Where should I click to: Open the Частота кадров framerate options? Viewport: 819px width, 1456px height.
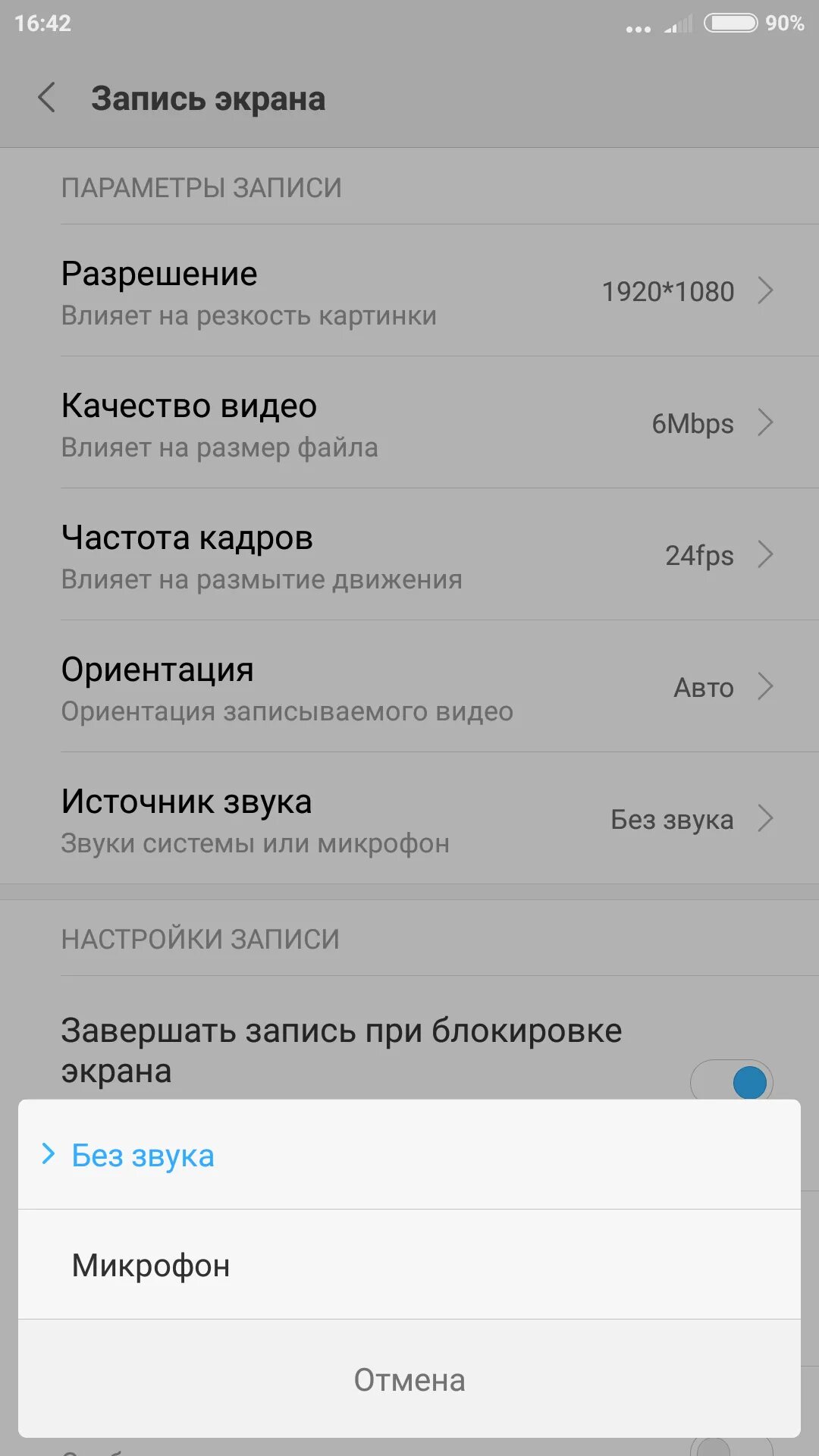(x=409, y=556)
